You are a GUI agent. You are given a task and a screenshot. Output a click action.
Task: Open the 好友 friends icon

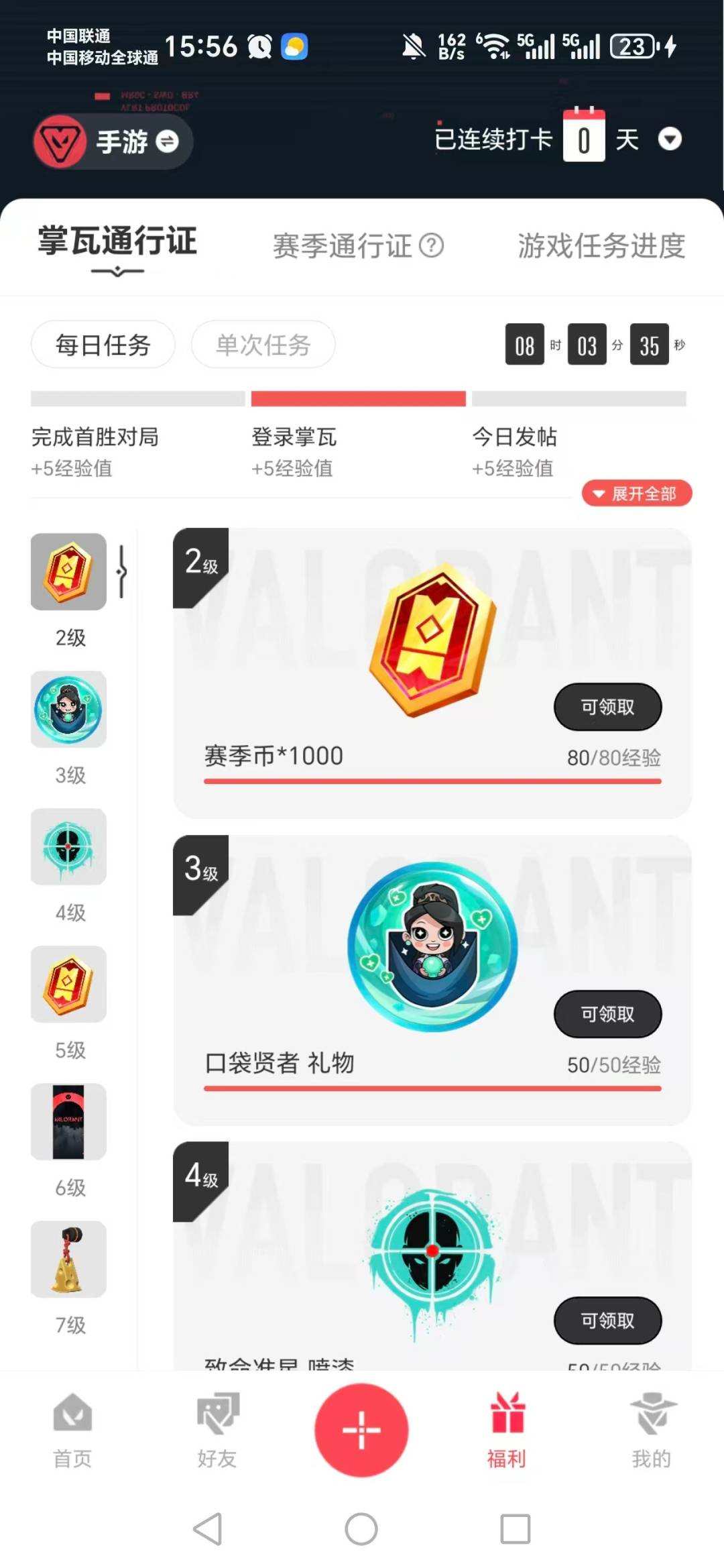click(217, 1432)
